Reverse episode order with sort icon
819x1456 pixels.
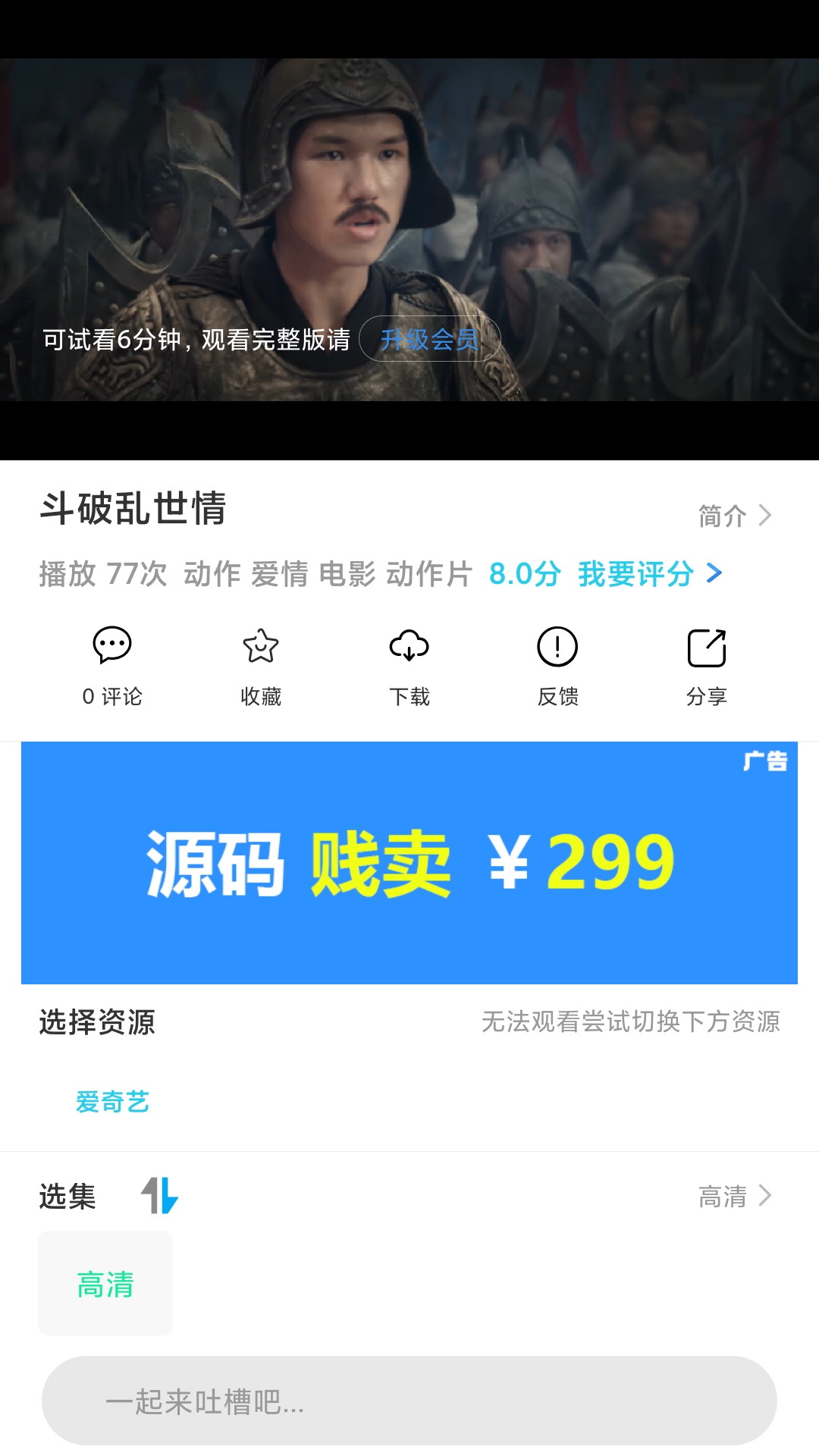(x=159, y=1196)
